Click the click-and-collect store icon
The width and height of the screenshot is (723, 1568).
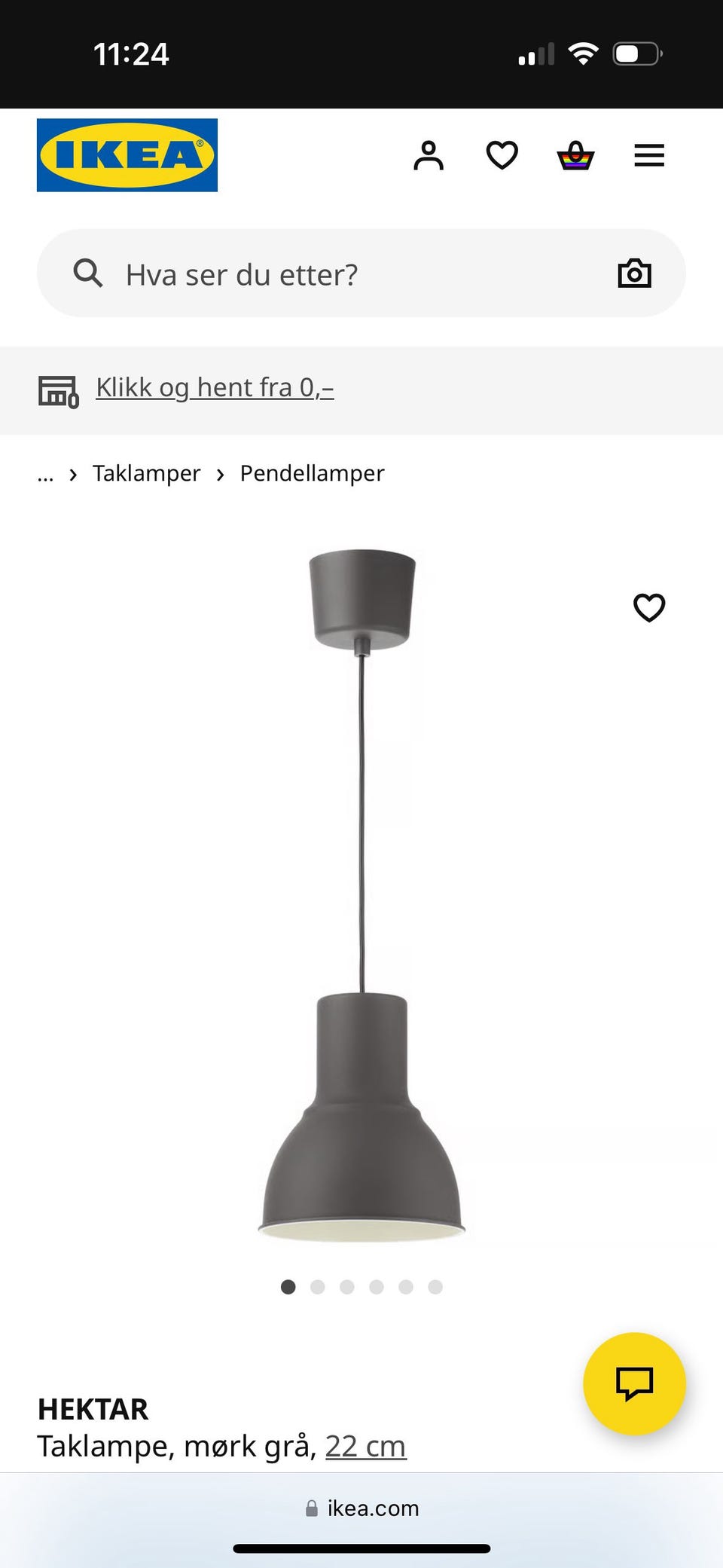(x=56, y=390)
